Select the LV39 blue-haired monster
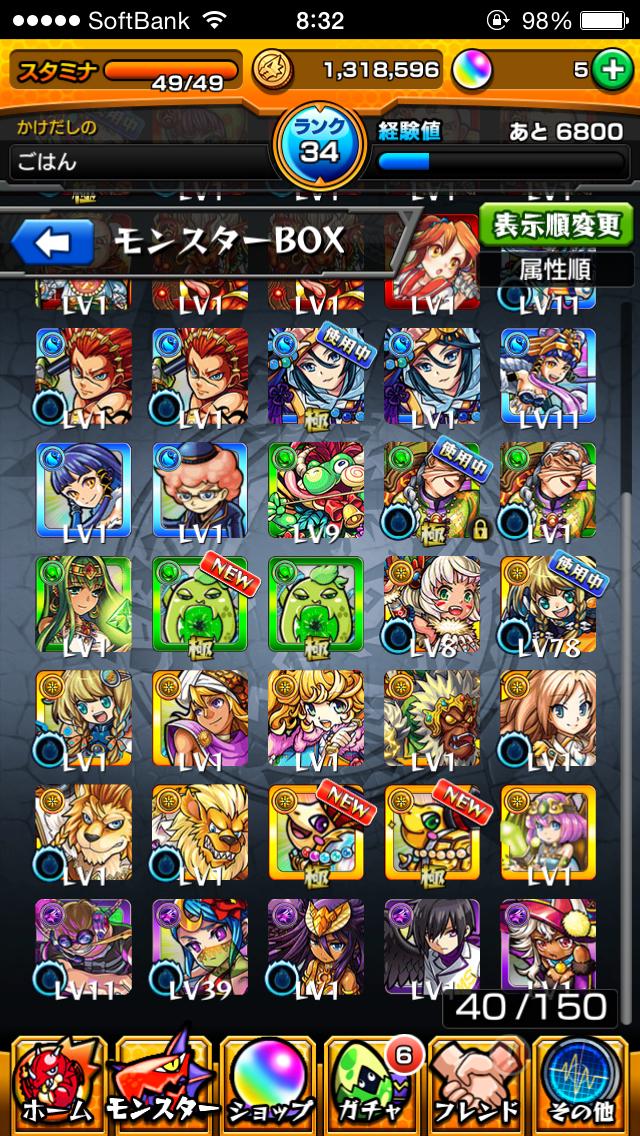 pyautogui.click(x=200, y=945)
